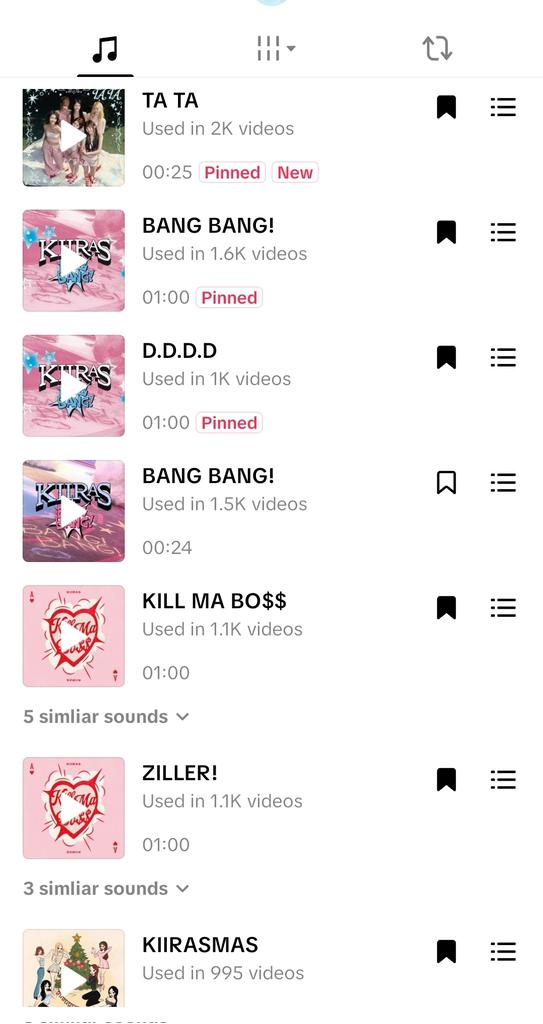Open the videos grid tab dropdown
This screenshot has width=543, height=1024.
point(275,48)
